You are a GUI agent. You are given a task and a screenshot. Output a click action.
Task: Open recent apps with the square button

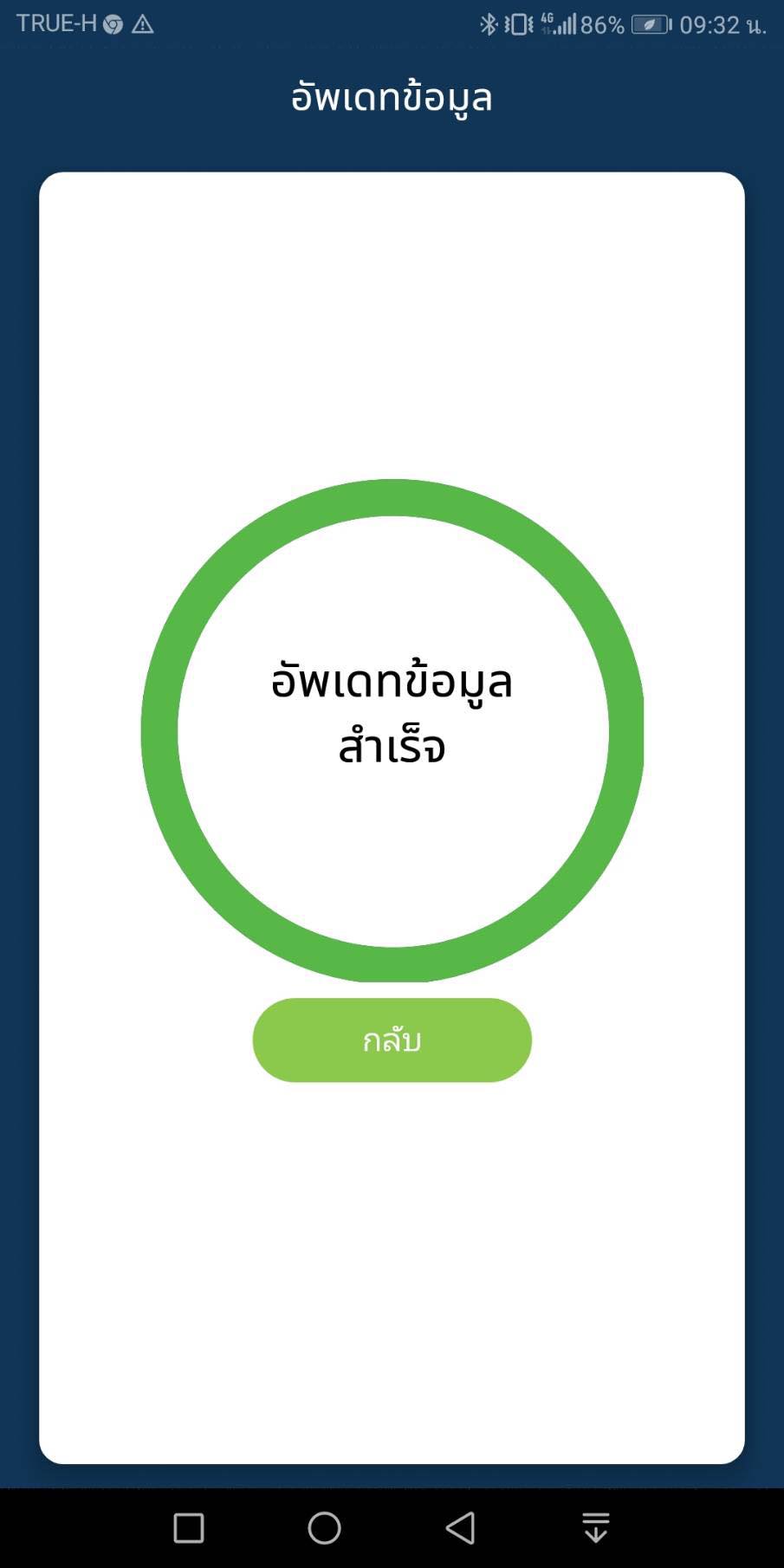click(x=189, y=1527)
